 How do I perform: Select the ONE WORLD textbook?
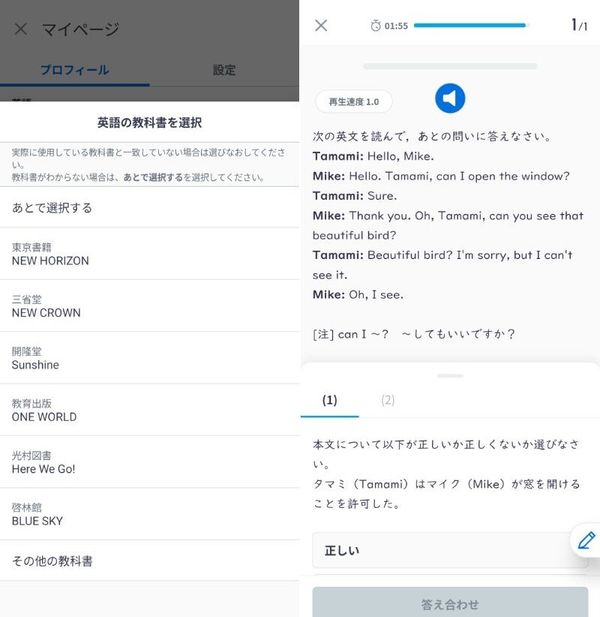click(150, 410)
